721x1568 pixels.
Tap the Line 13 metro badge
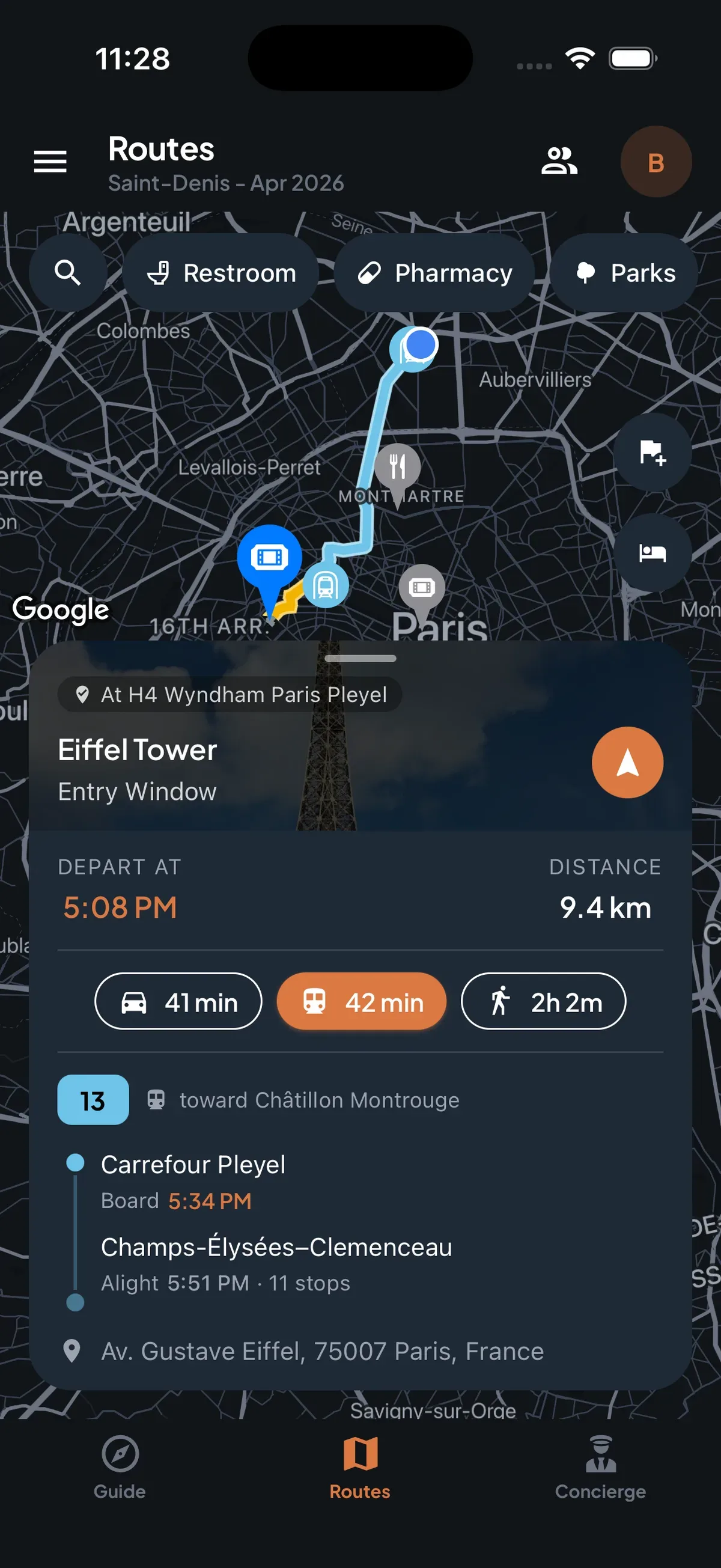[x=92, y=1099]
